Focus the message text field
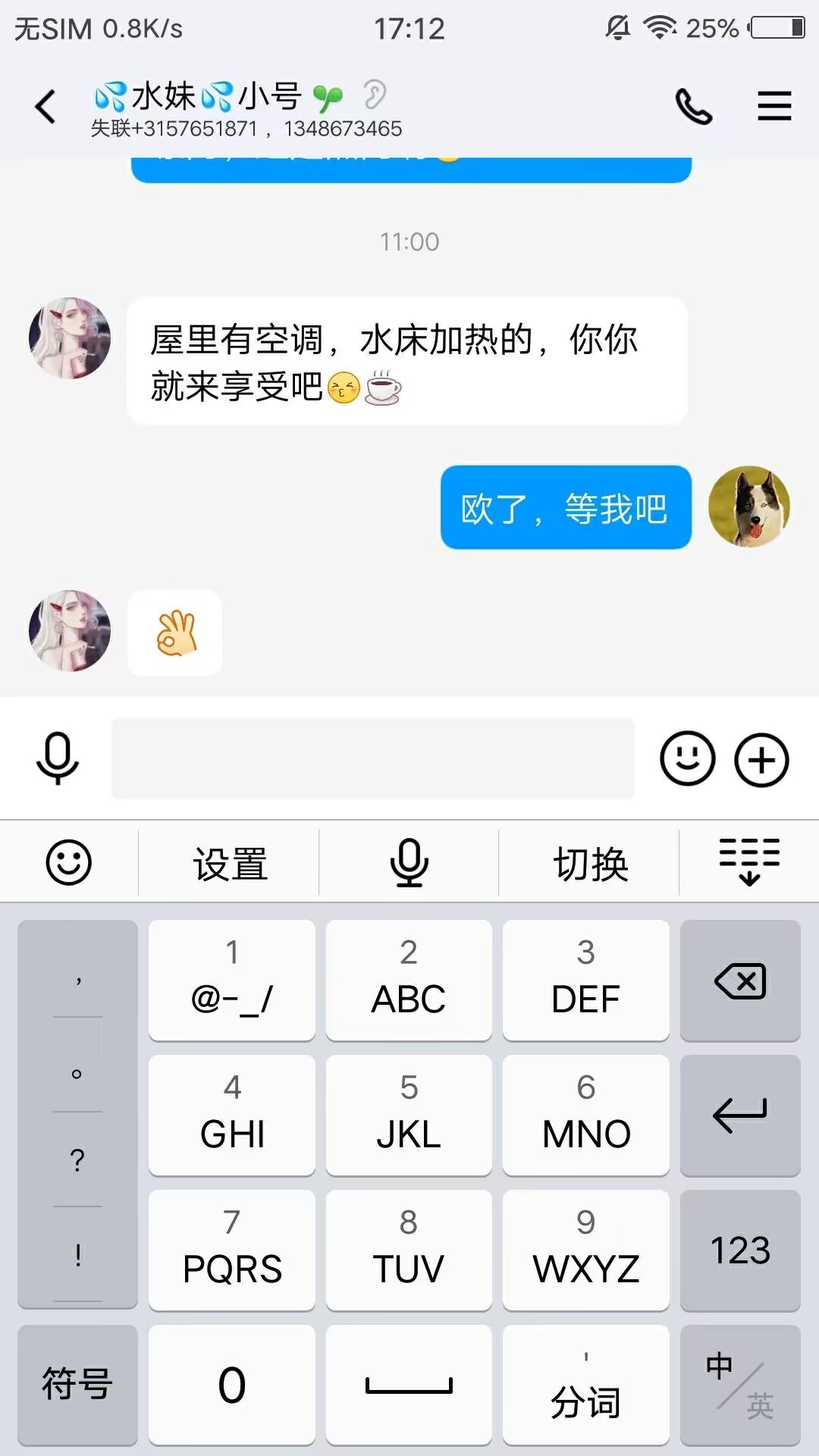819x1456 pixels. (372, 758)
